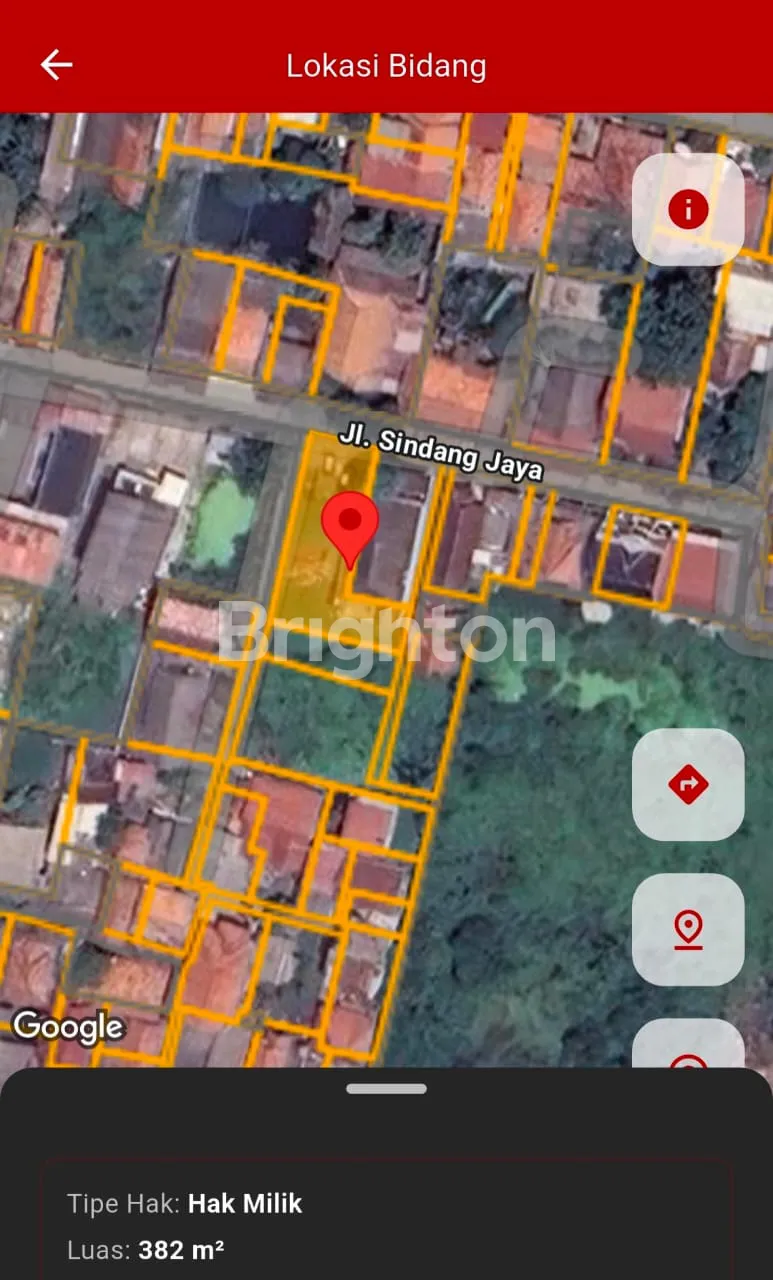Open the red info button

click(x=688, y=210)
